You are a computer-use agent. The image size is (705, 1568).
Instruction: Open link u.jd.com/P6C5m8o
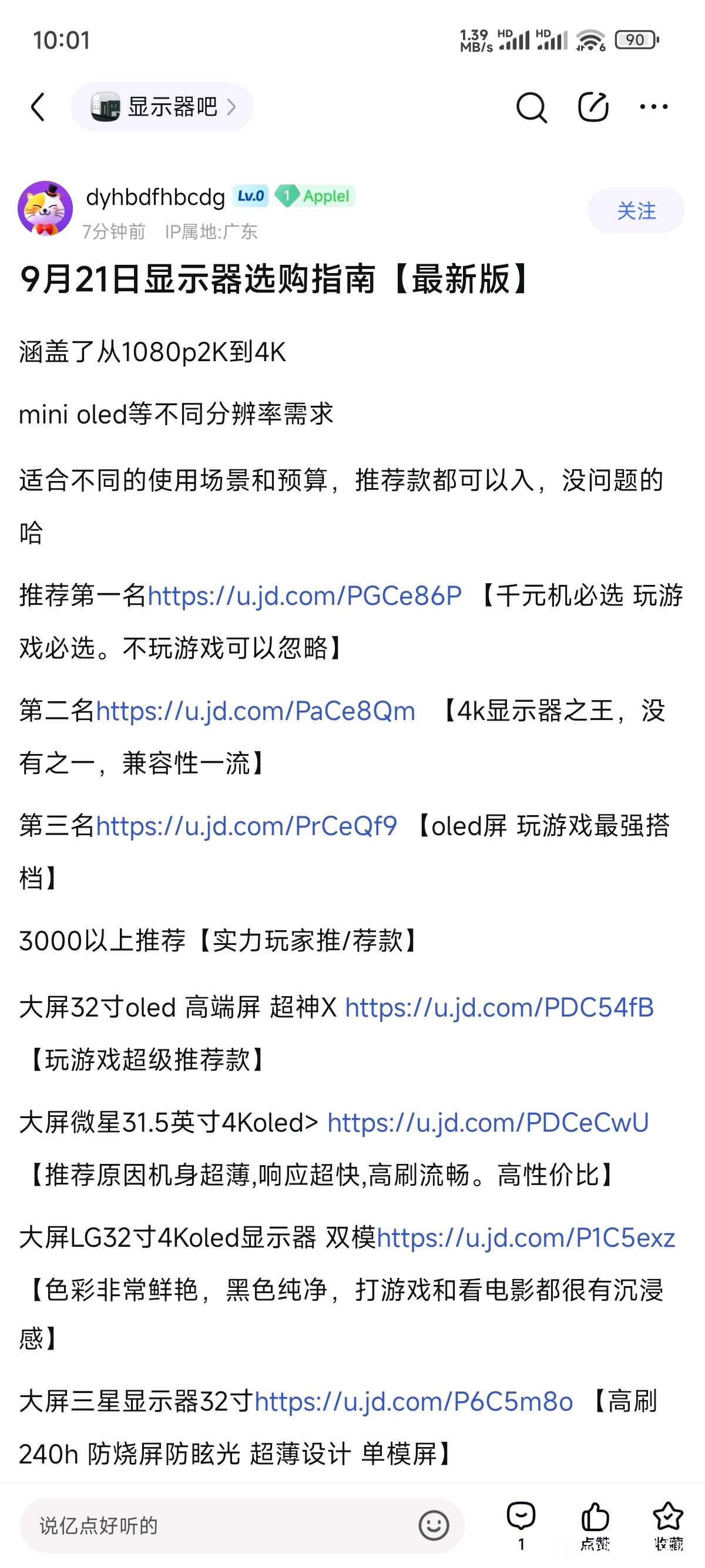click(x=414, y=1402)
